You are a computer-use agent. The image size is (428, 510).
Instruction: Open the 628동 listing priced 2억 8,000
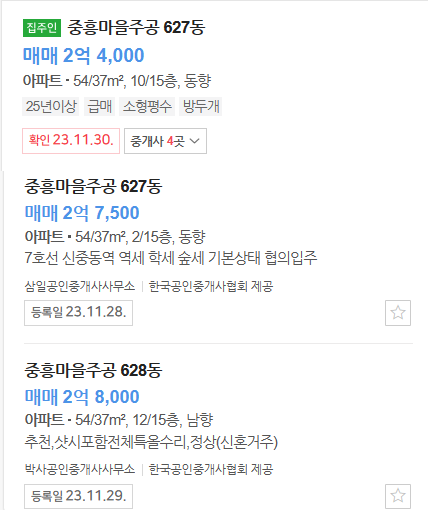tap(93, 370)
